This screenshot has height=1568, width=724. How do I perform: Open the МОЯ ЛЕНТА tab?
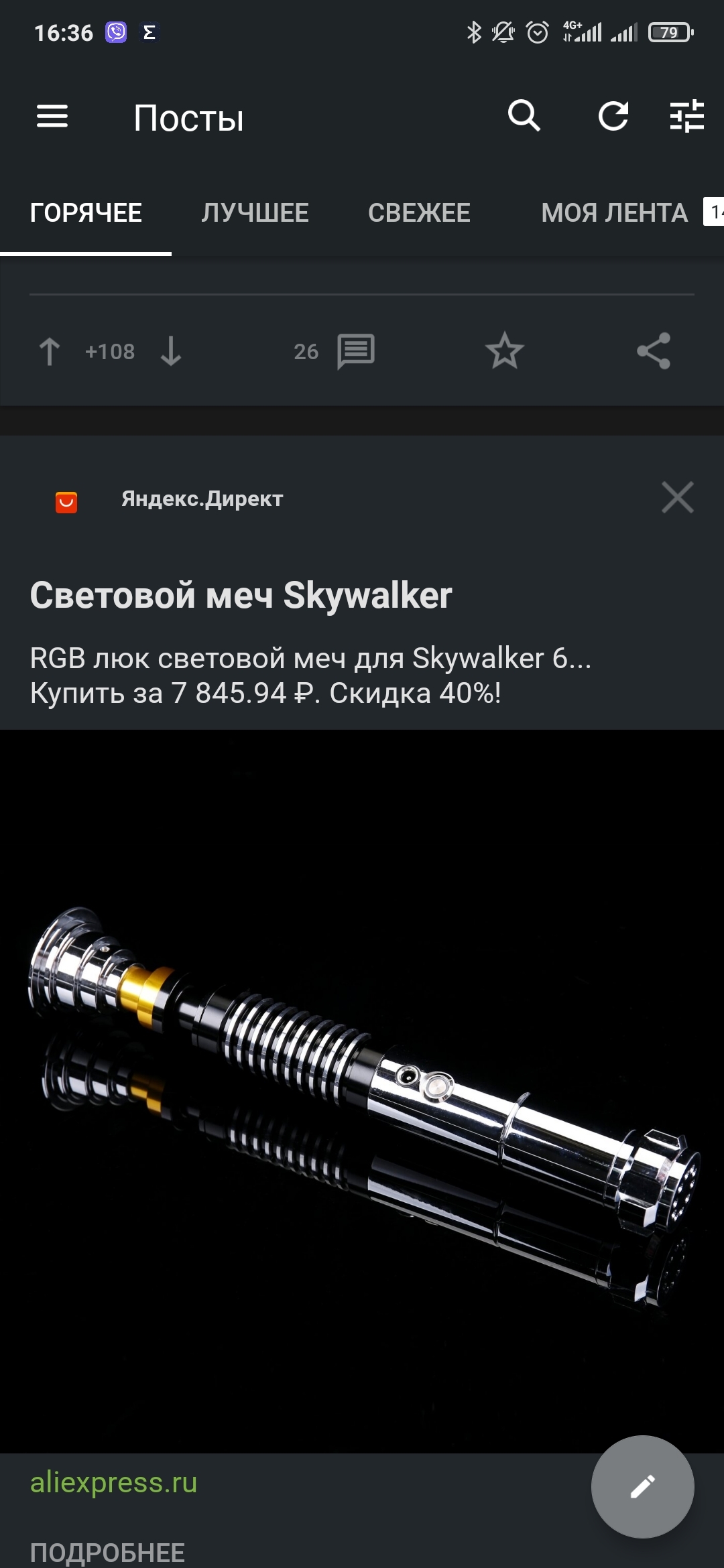pyautogui.click(x=614, y=213)
